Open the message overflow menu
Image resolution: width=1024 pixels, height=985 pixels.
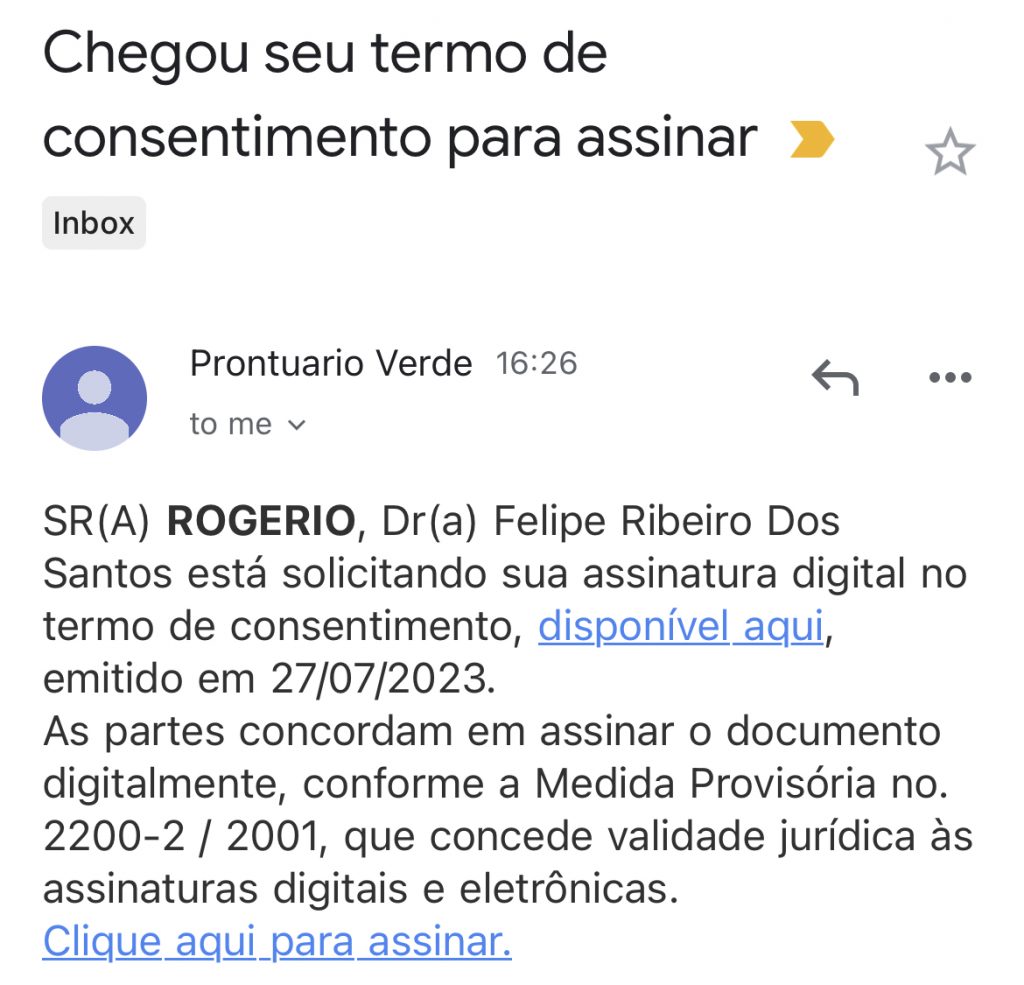click(x=949, y=378)
